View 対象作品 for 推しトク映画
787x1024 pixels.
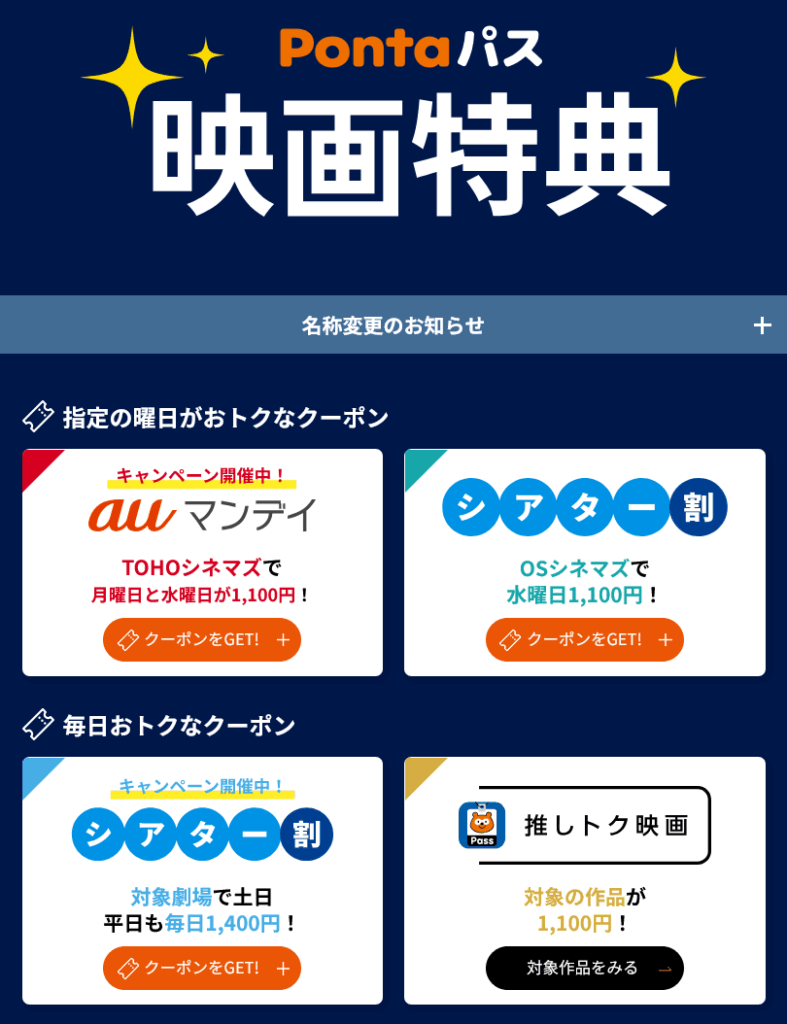pos(584,968)
